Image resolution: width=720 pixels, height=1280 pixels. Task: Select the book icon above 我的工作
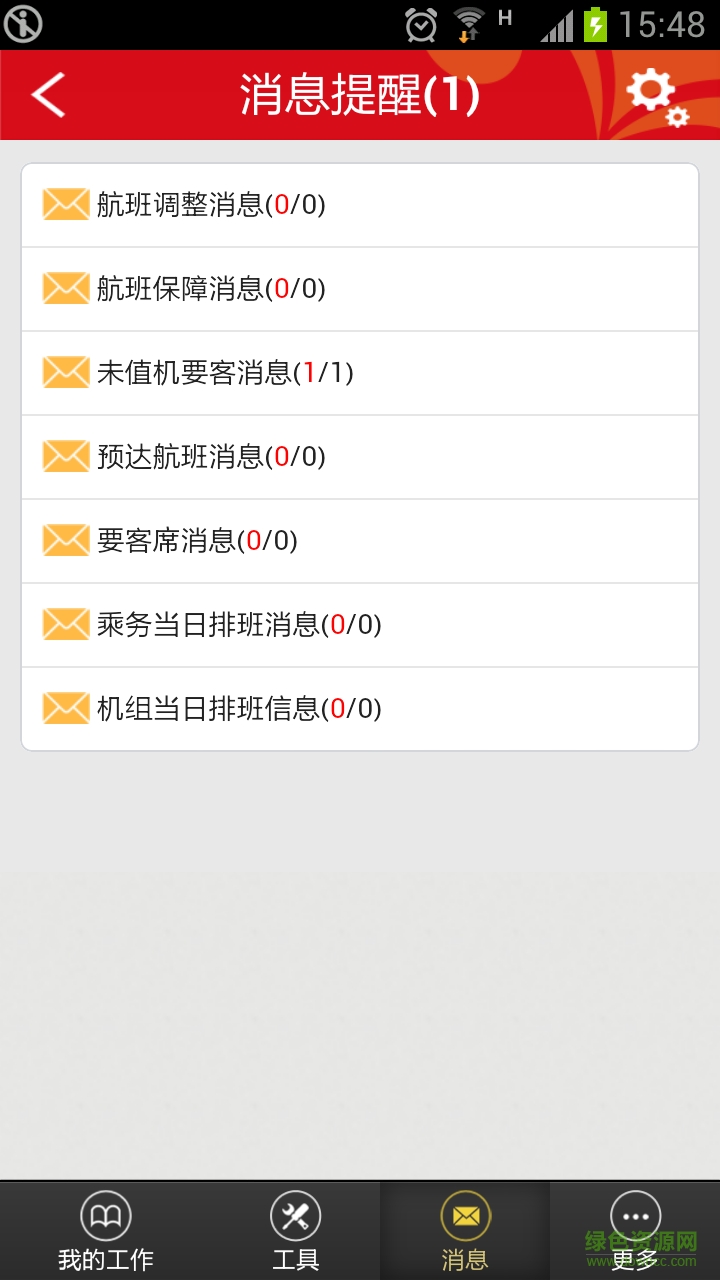(105, 1216)
